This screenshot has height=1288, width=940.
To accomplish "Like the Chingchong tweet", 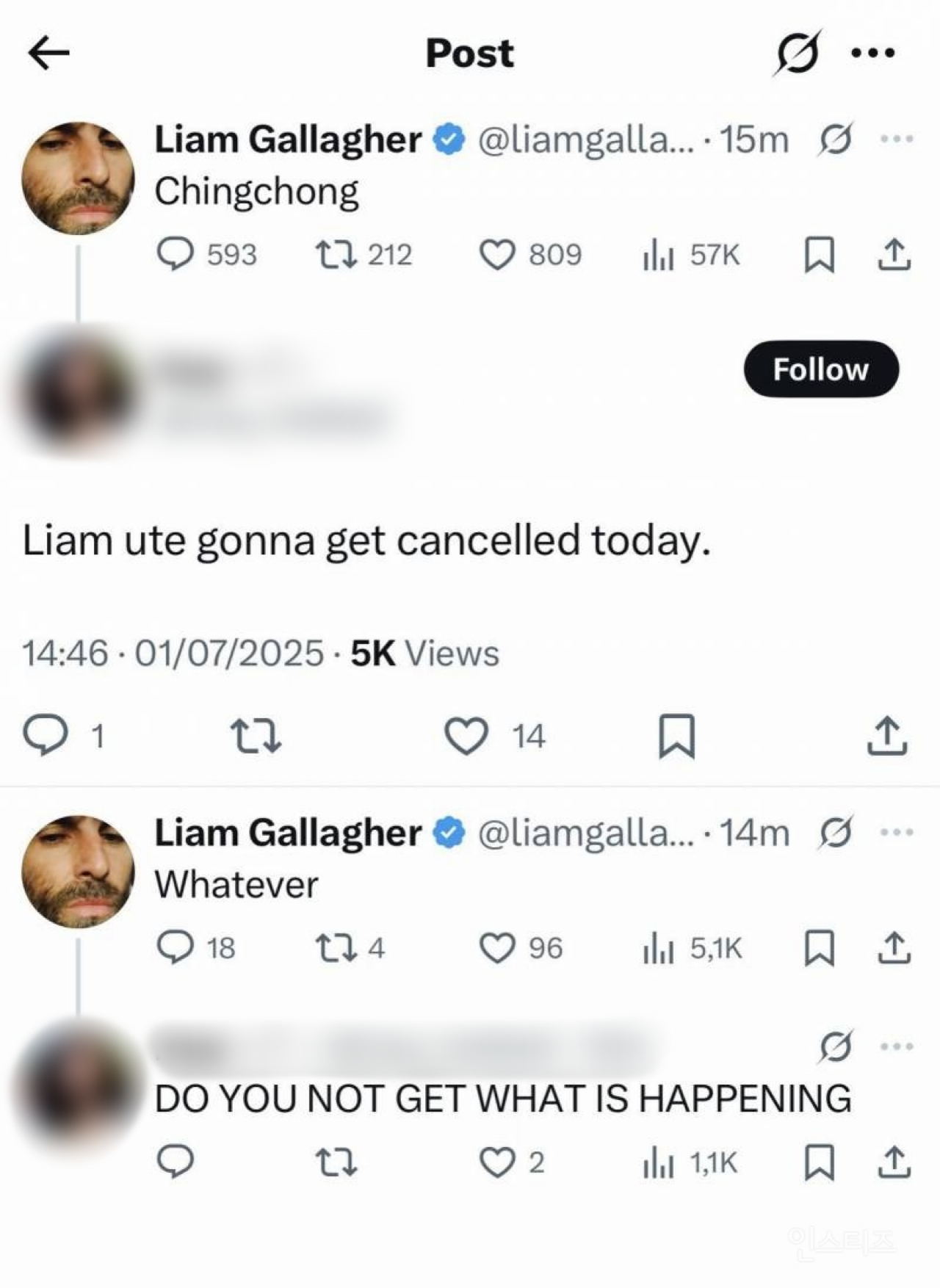I will click(497, 255).
